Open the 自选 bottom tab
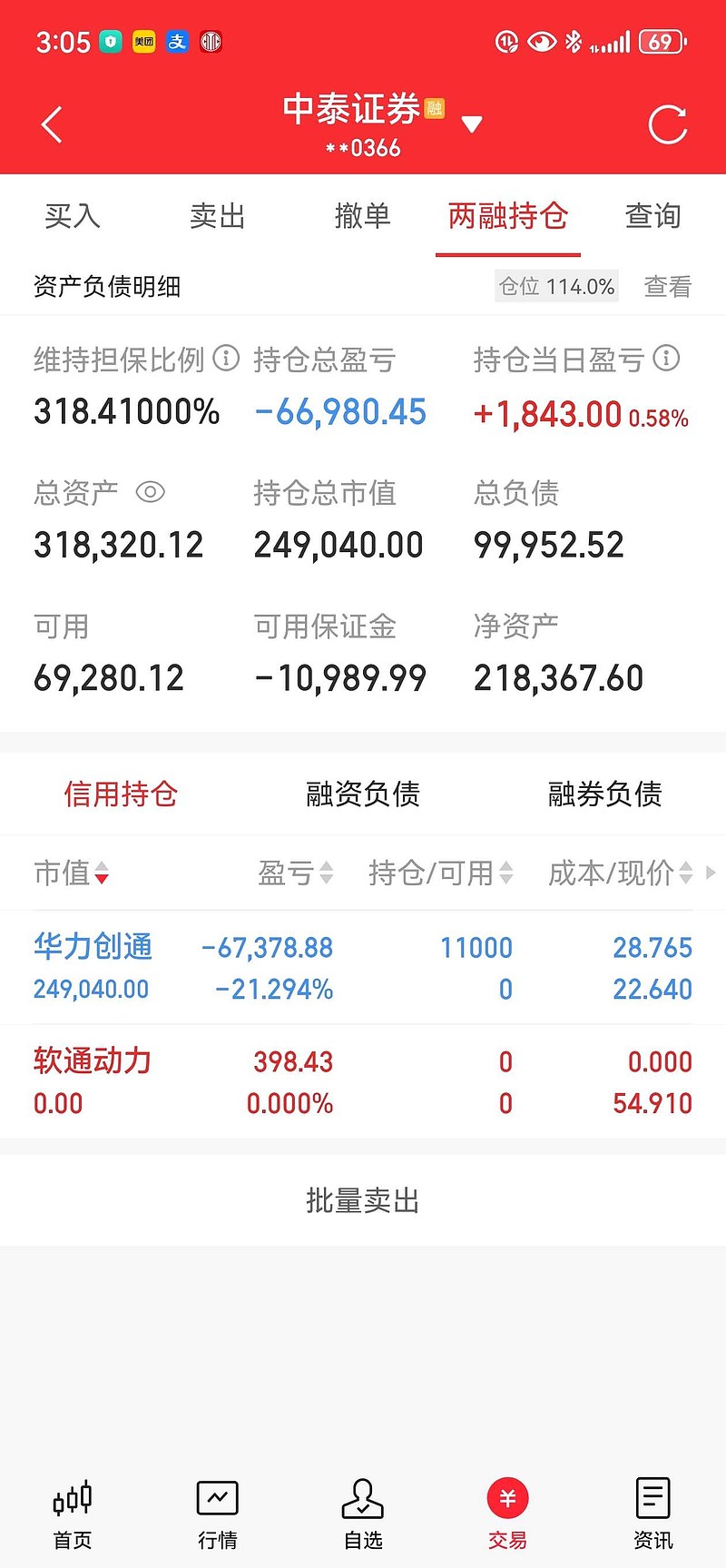Viewport: 726px width, 1568px height. (x=363, y=1514)
